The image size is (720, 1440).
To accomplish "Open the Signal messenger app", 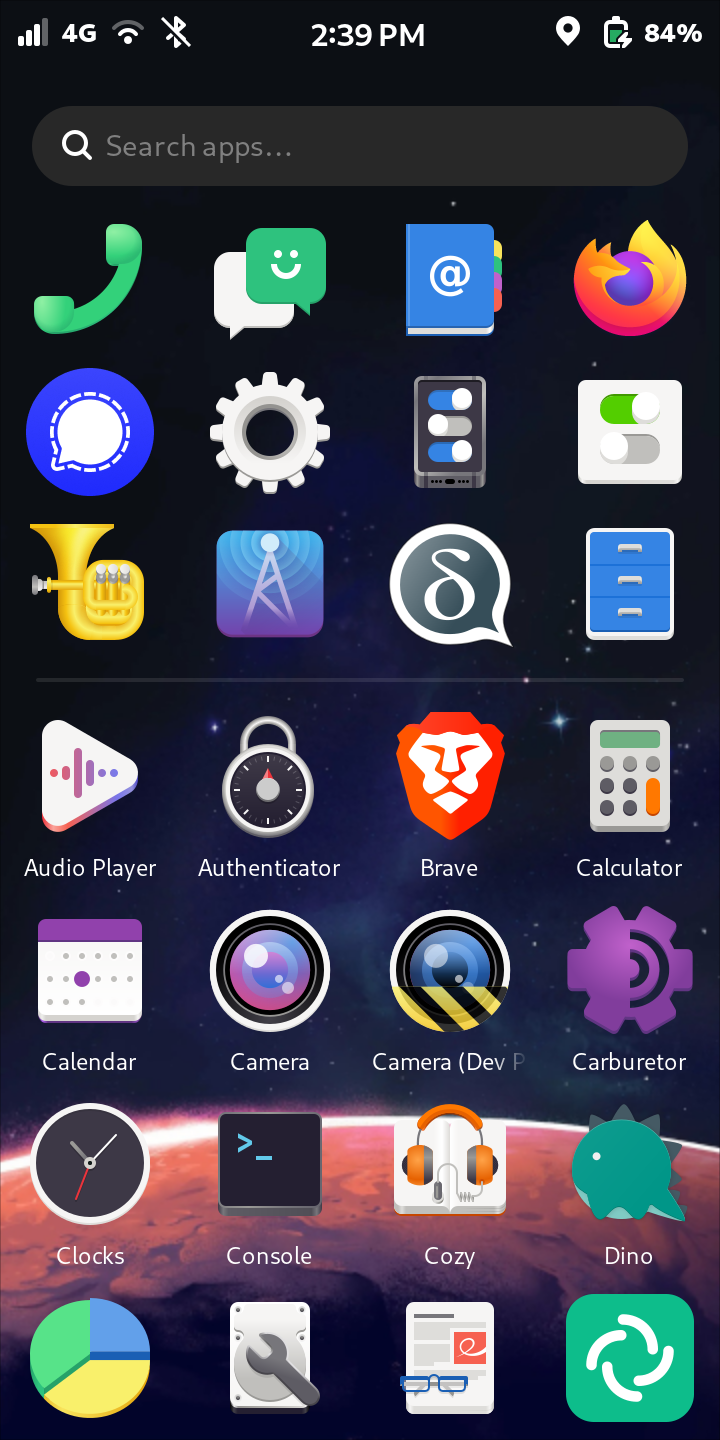I will 90,432.
